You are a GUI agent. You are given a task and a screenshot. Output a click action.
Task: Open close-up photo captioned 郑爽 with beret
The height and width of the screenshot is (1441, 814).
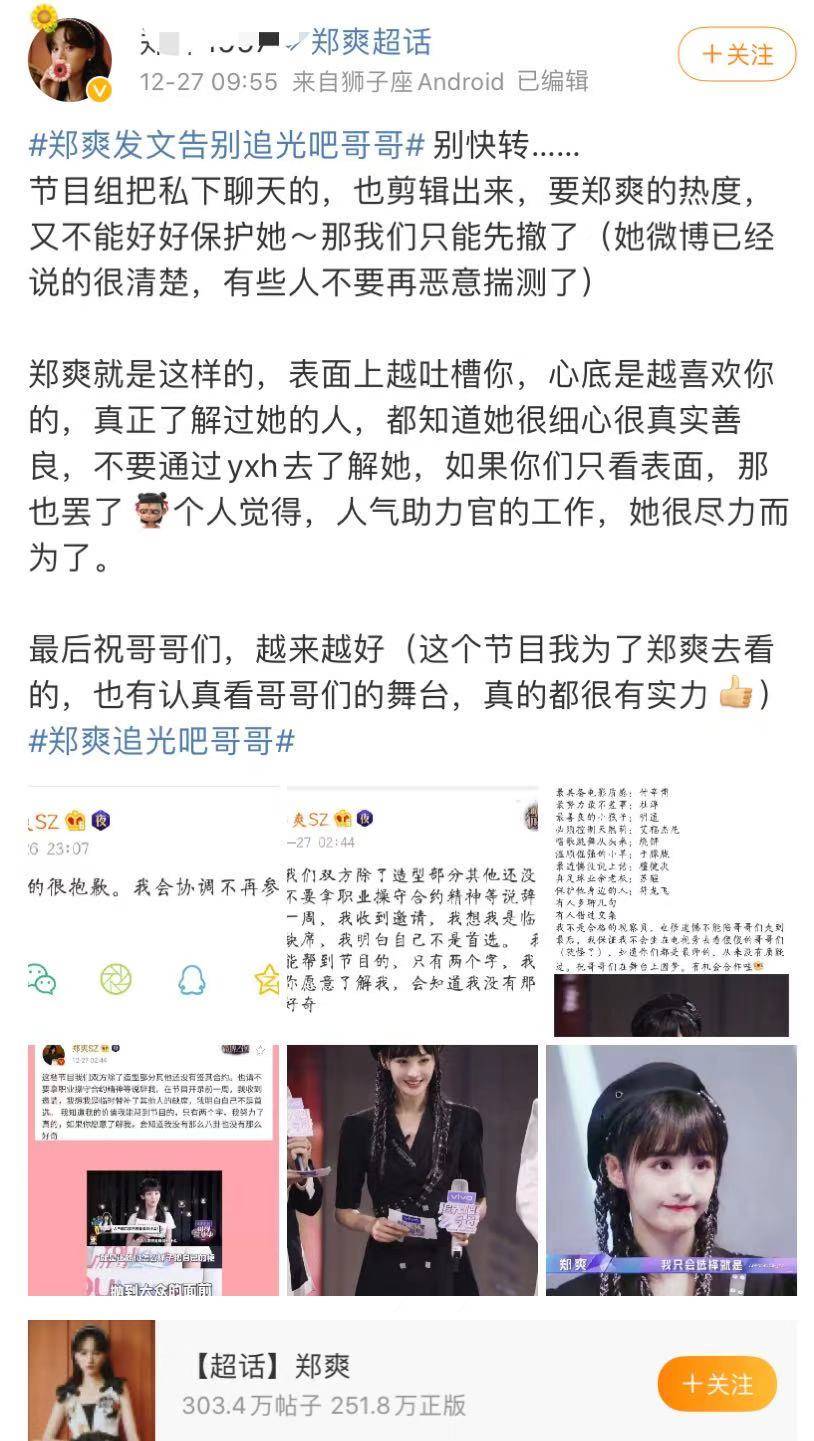[671, 1170]
